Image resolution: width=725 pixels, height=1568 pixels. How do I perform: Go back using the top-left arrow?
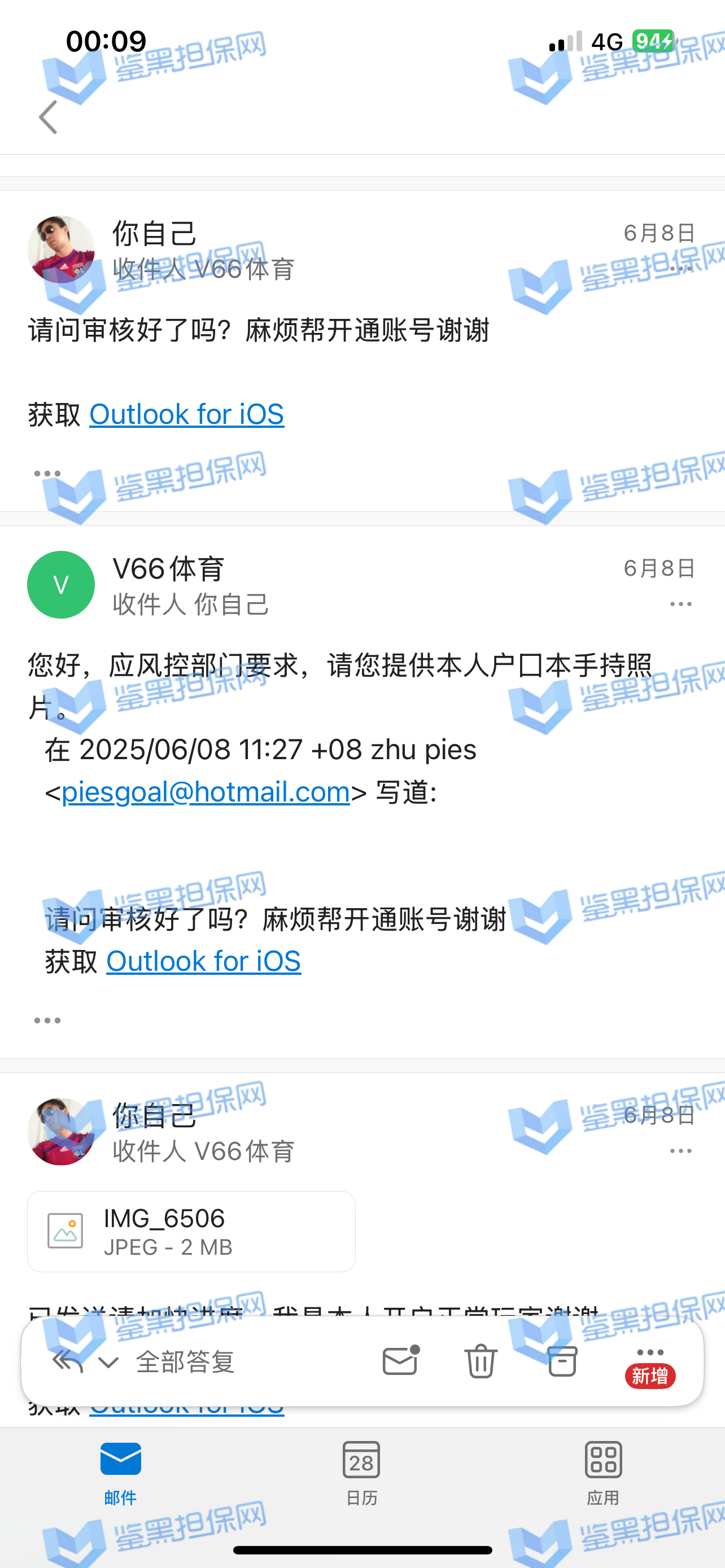tap(48, 117)
